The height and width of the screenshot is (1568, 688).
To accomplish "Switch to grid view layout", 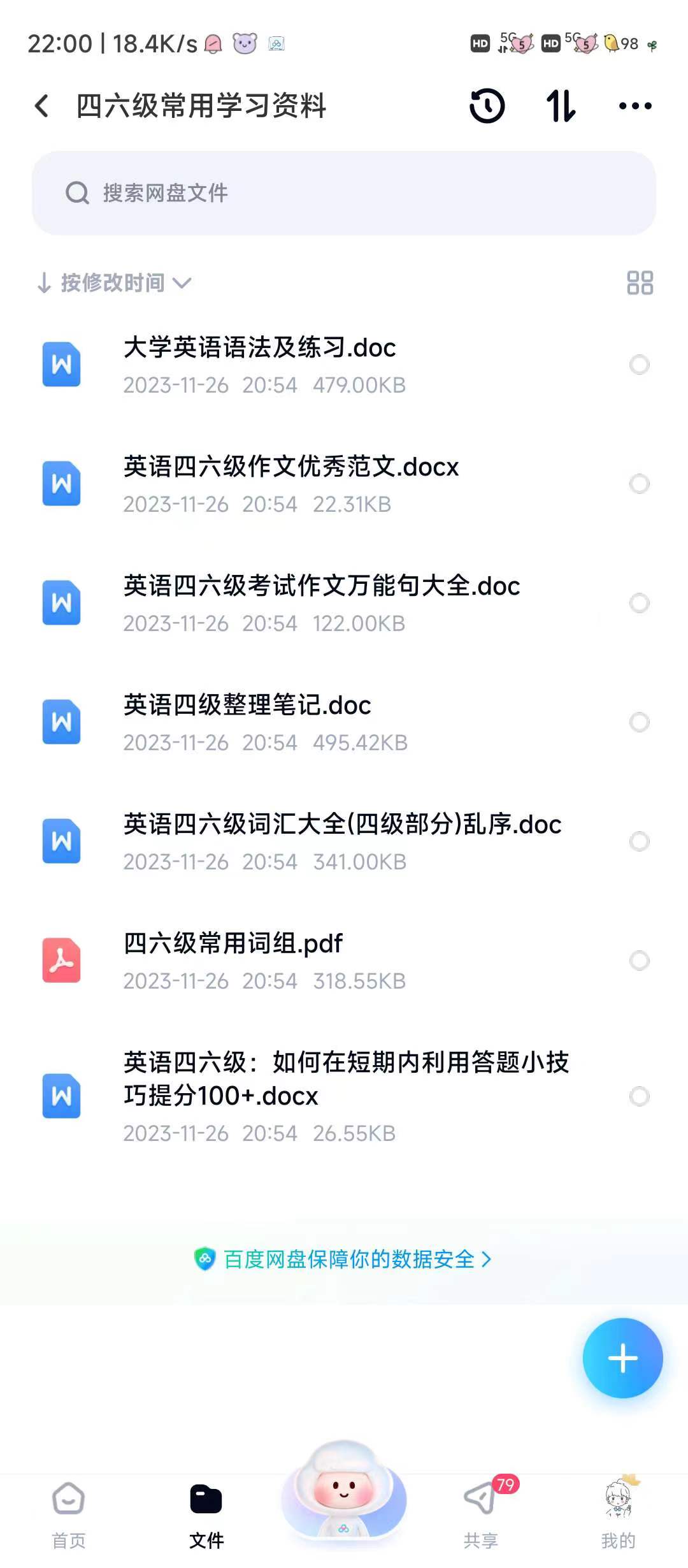I will tap(640, 282).
